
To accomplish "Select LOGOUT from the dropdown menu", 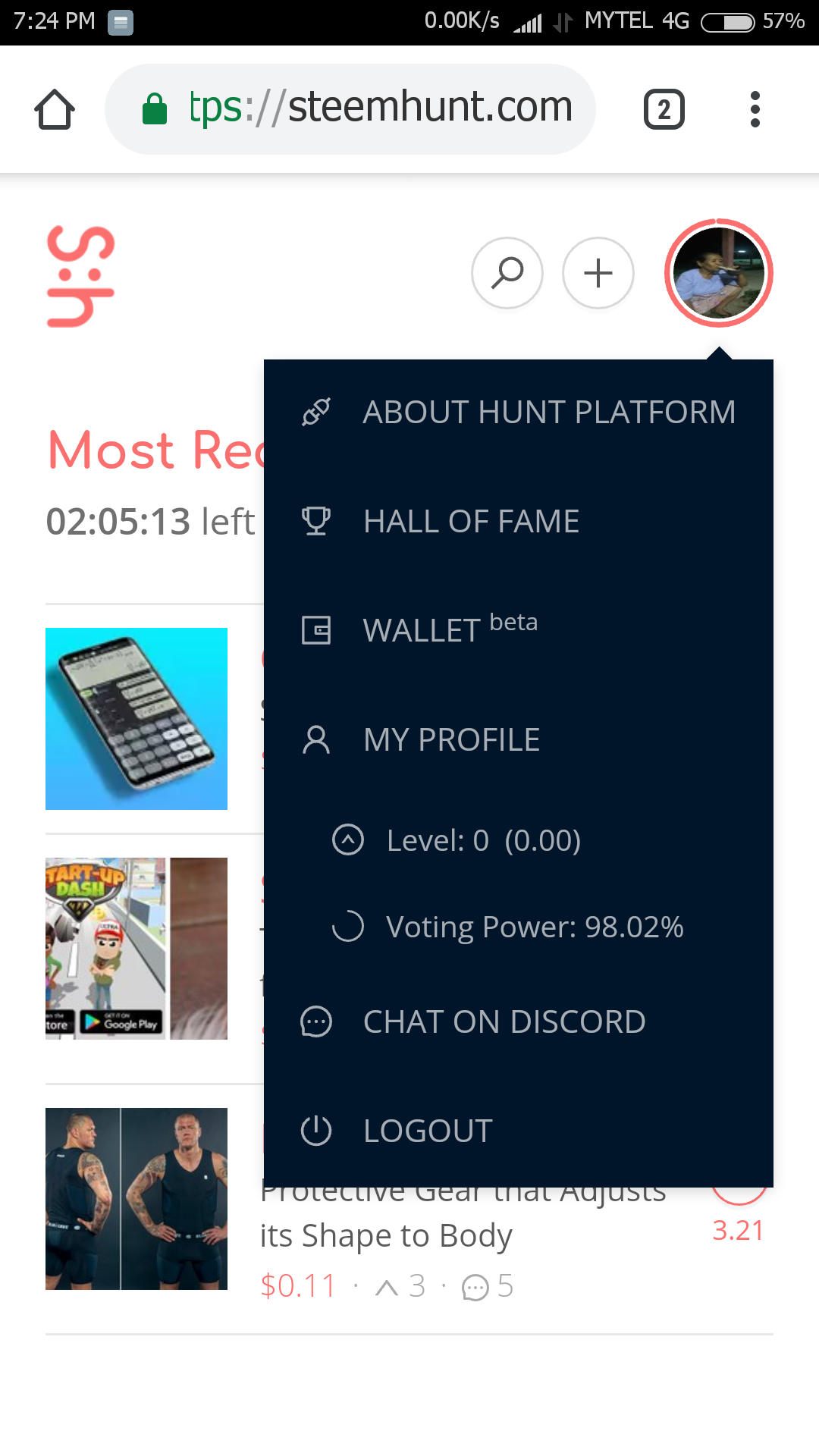I will (427, 1130).
